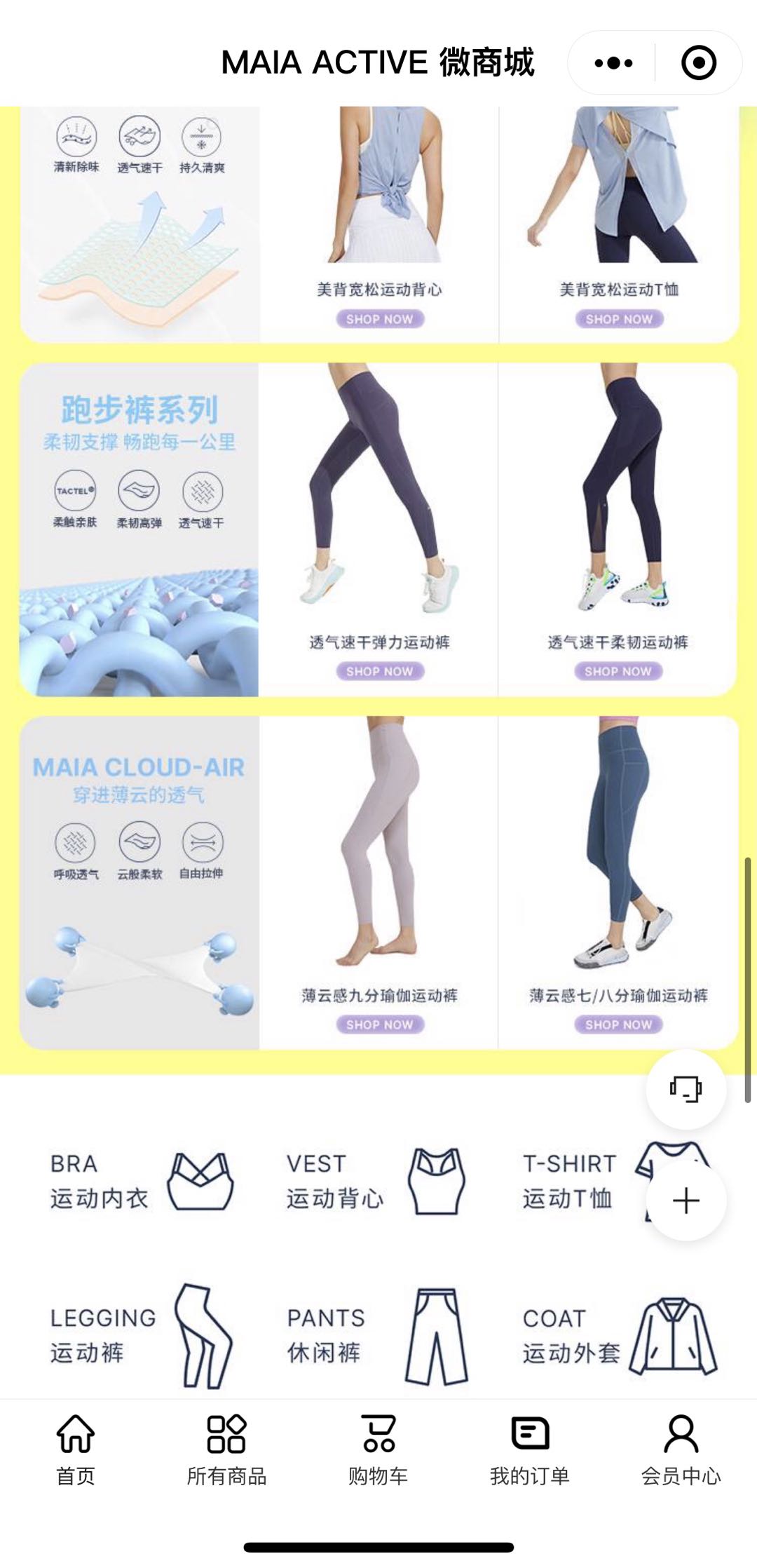Open the mini program more-options menu
Screen dimensions: 757x1568
coord(613,63)
